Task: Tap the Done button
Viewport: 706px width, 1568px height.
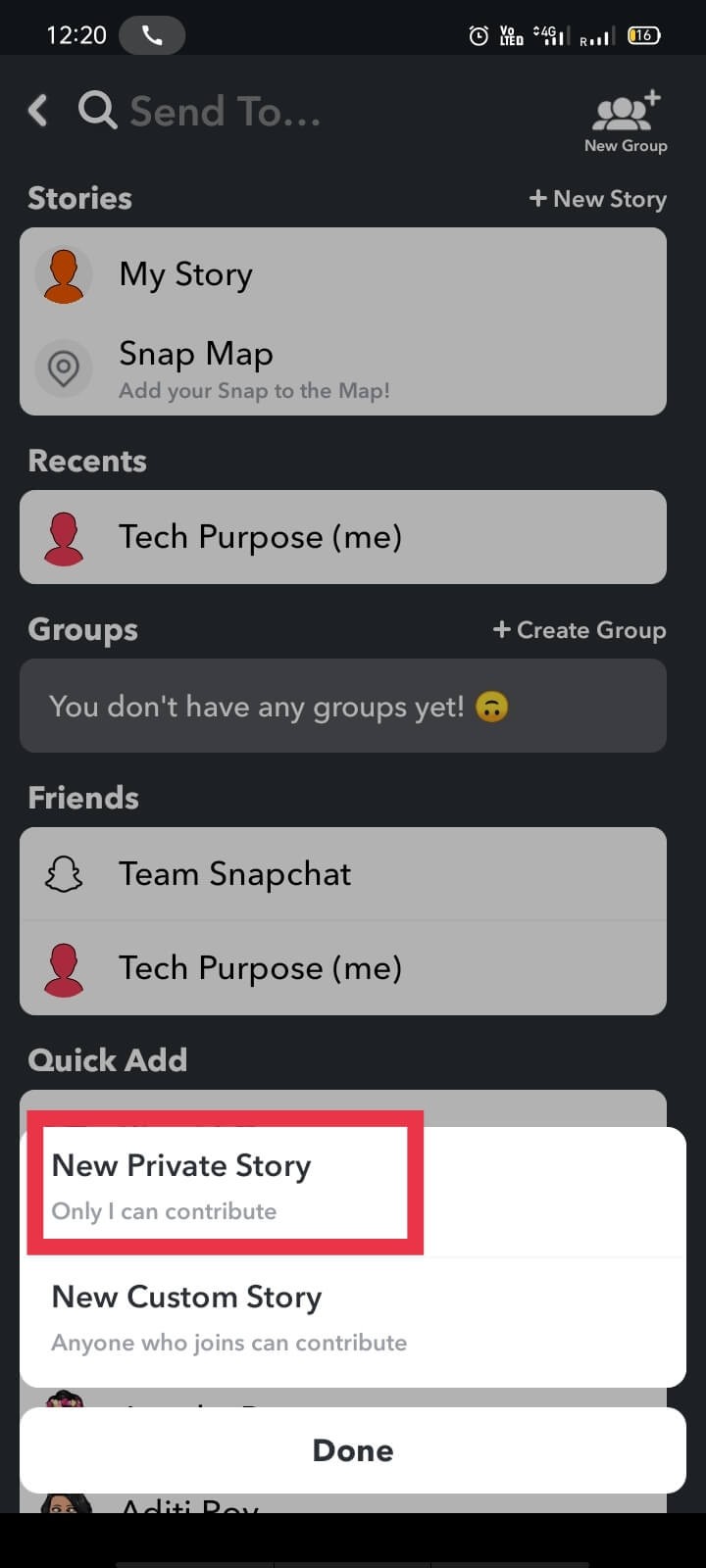Action: (x=352, y=1450)
